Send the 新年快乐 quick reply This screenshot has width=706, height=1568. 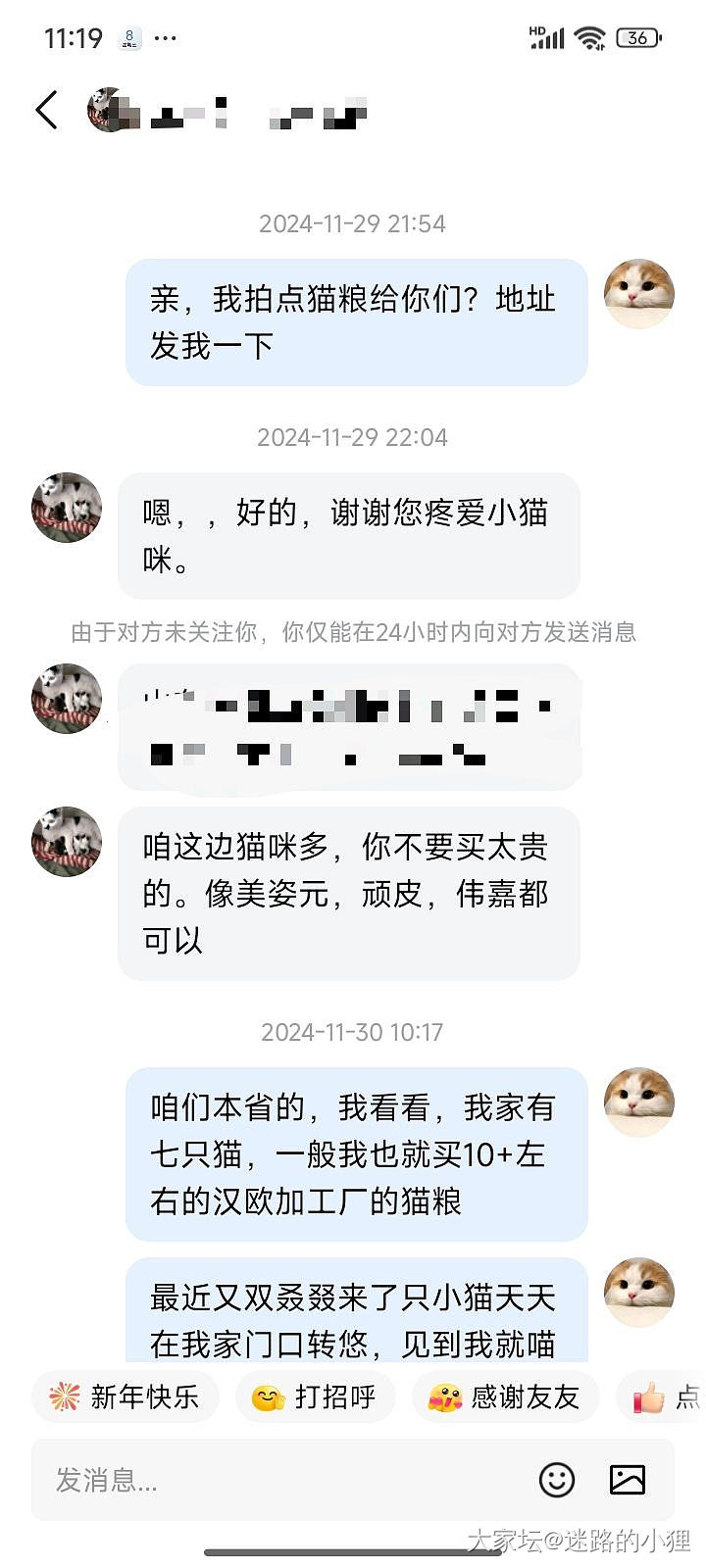click(x=125, y=1396)
